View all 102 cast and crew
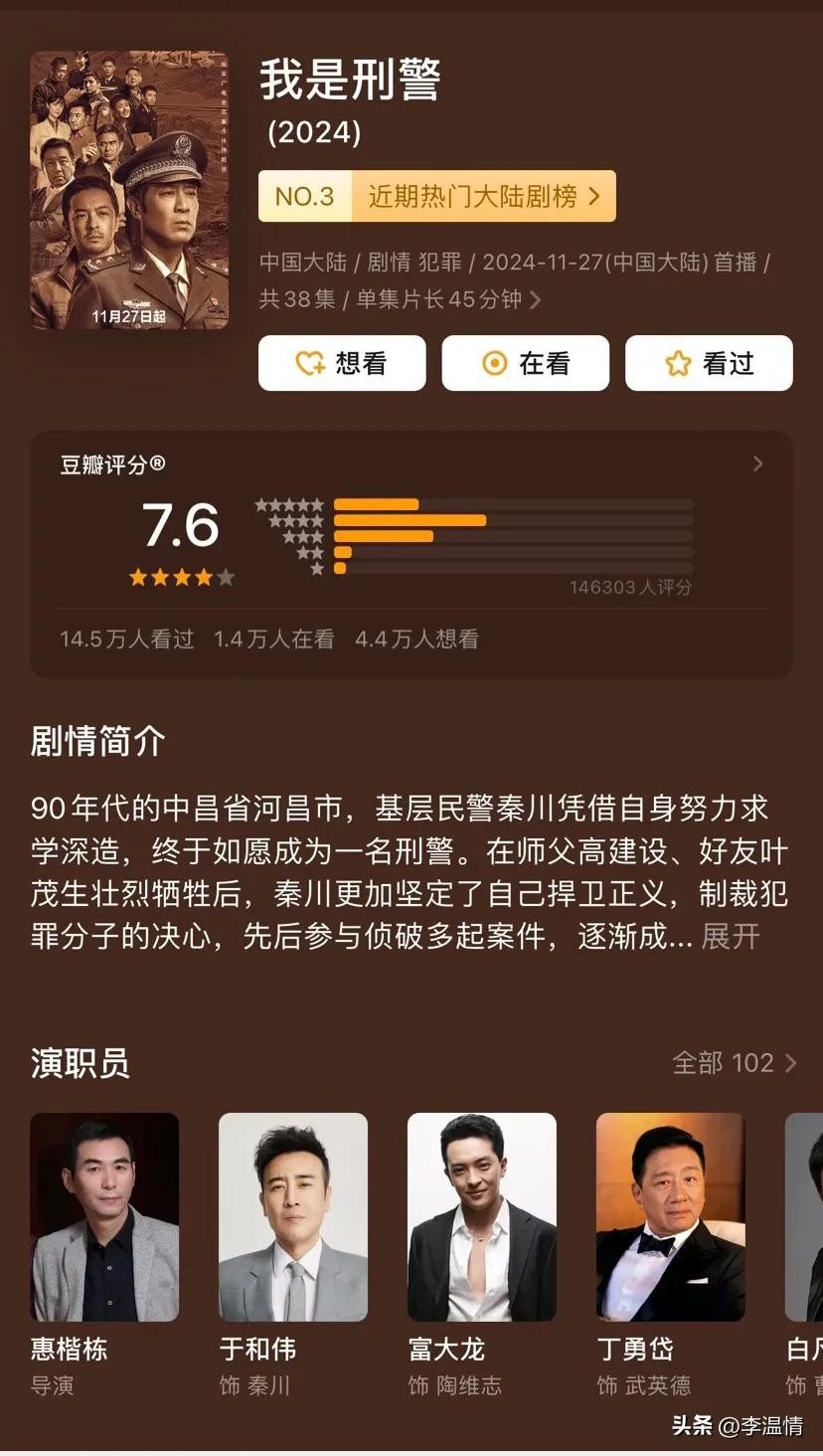The image size is (823, 1456). click(735, 1062)
